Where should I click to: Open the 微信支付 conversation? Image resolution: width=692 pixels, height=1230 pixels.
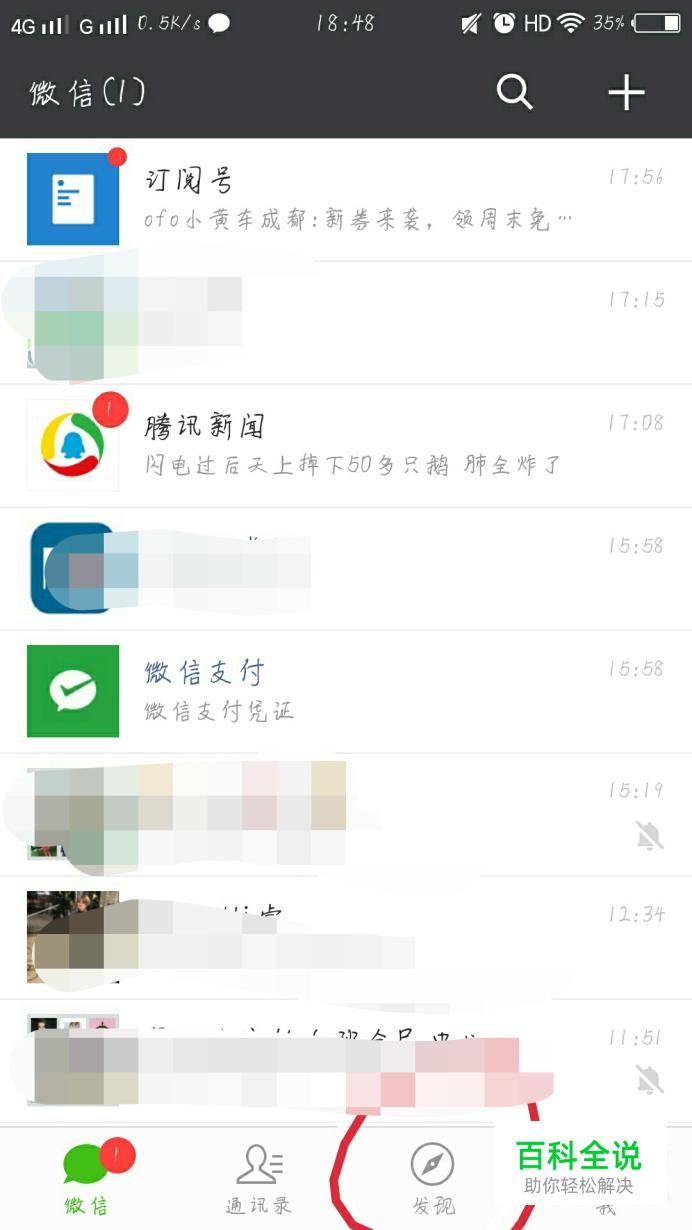[346, 691]
